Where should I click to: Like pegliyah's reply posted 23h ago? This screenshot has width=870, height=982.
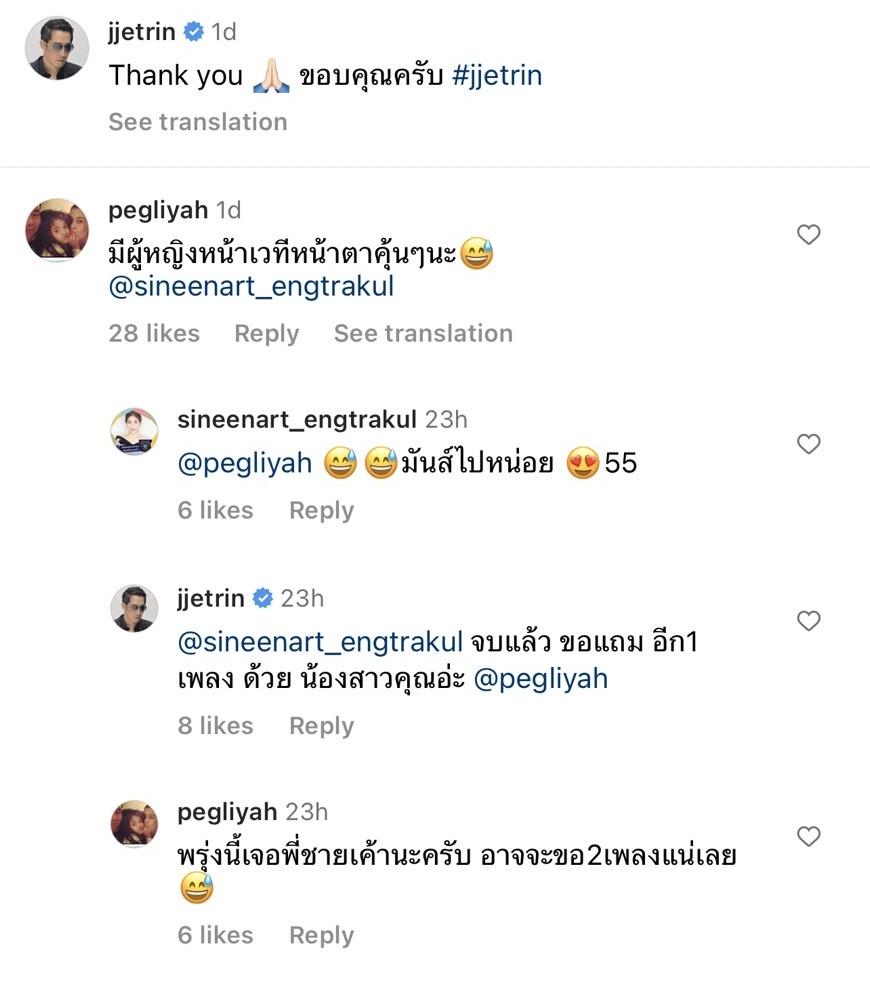tap(808, 836)
